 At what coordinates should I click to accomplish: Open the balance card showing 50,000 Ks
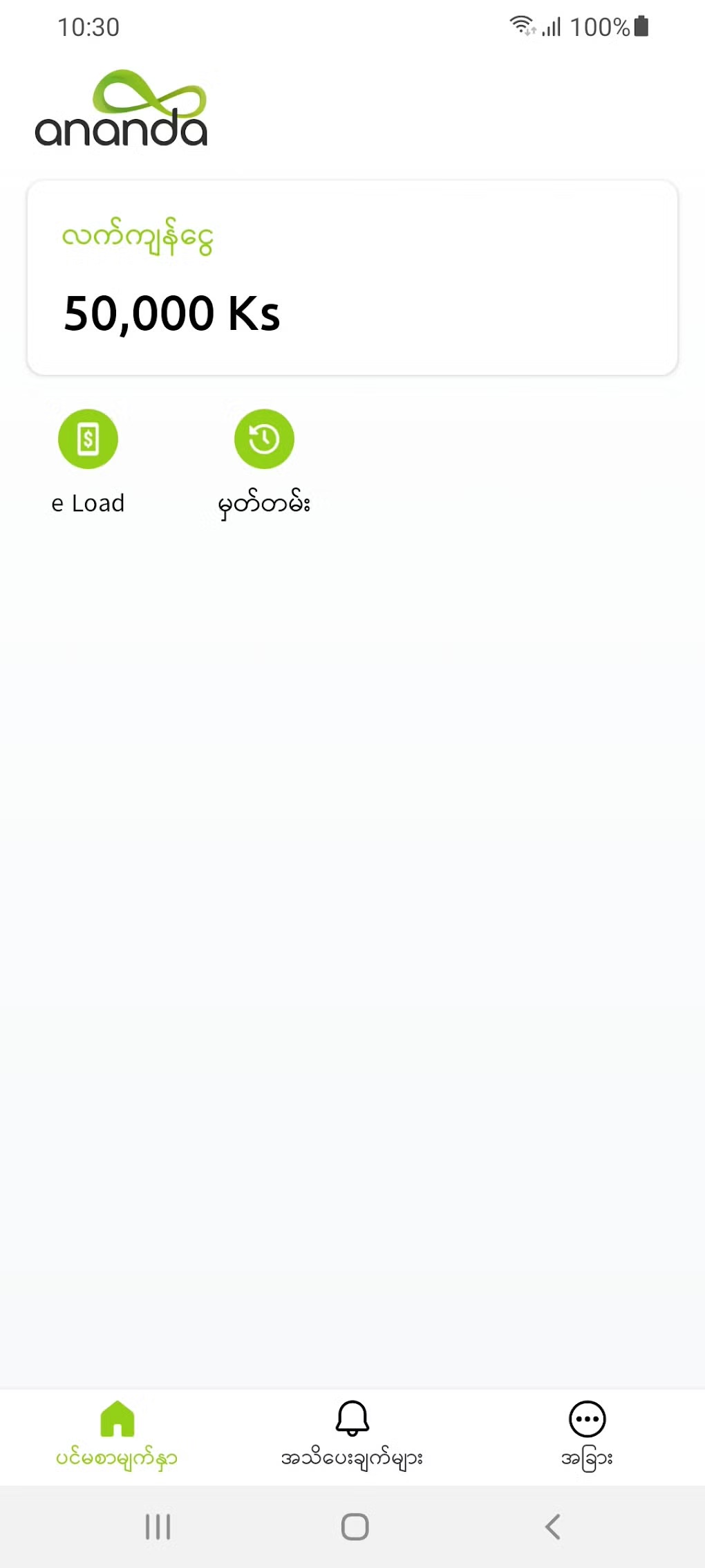coord(352,277)
